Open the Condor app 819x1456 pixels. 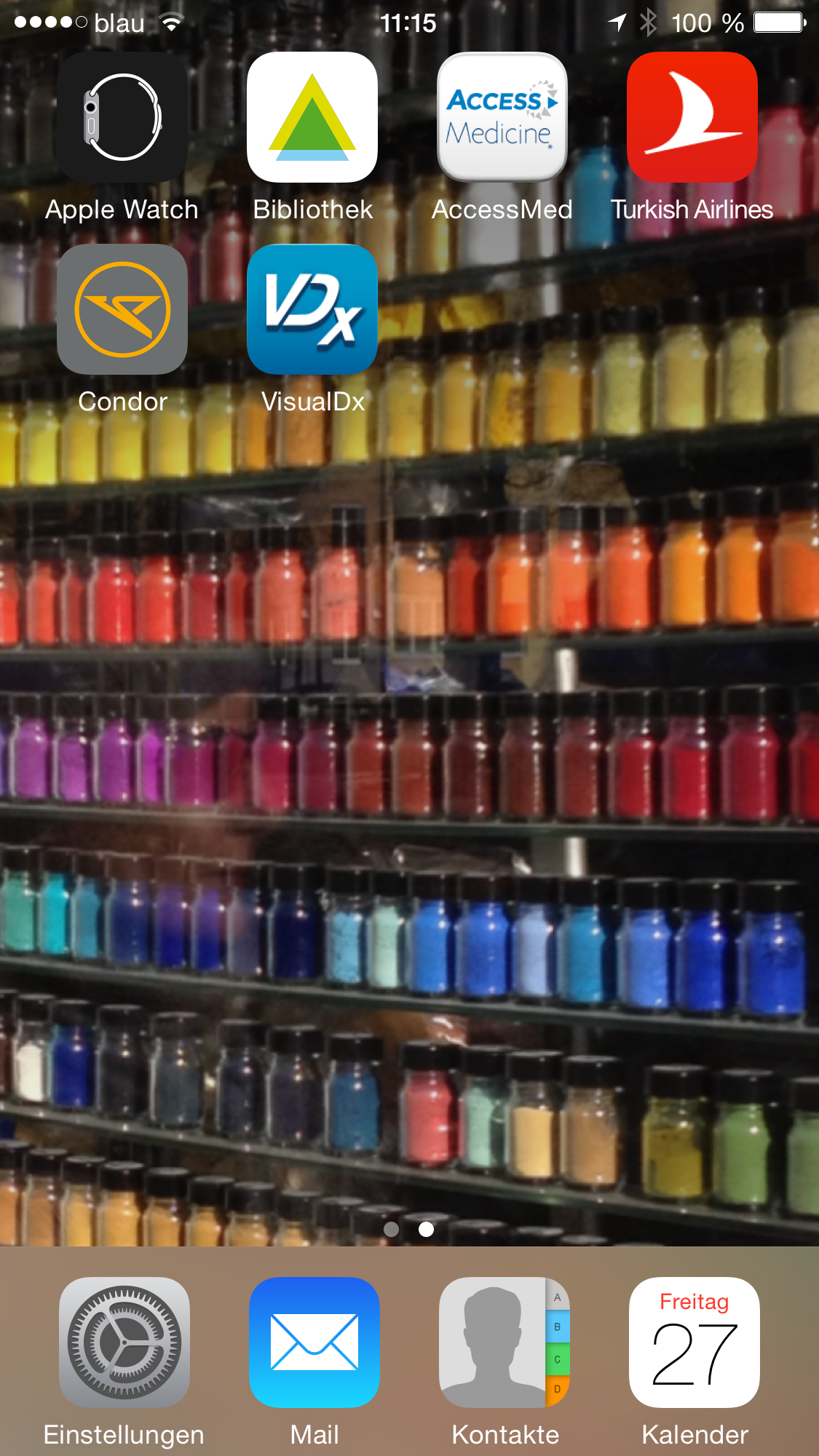tap(122, 309)
